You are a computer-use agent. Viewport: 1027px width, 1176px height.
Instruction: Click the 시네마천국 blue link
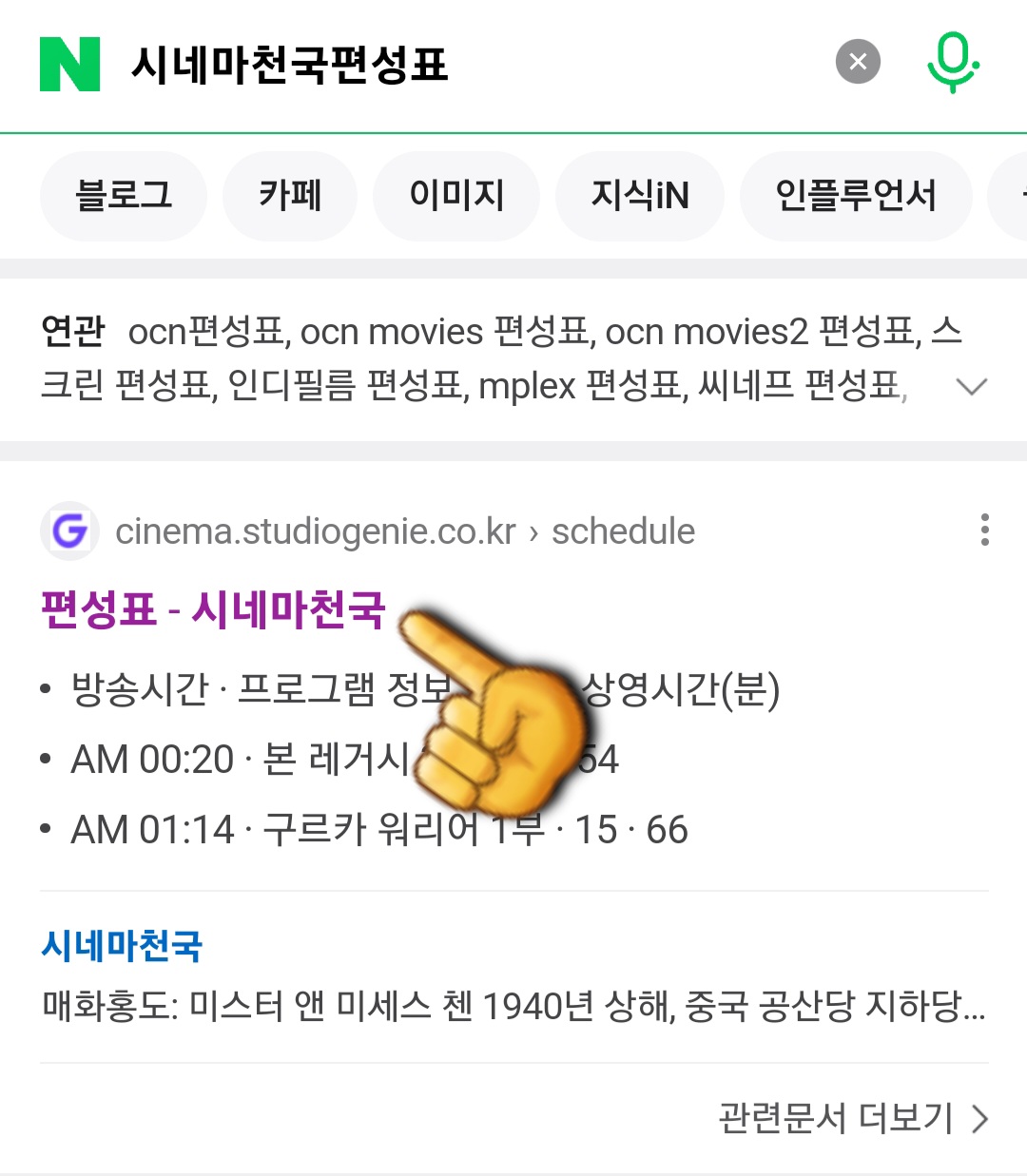pos(122,944)
